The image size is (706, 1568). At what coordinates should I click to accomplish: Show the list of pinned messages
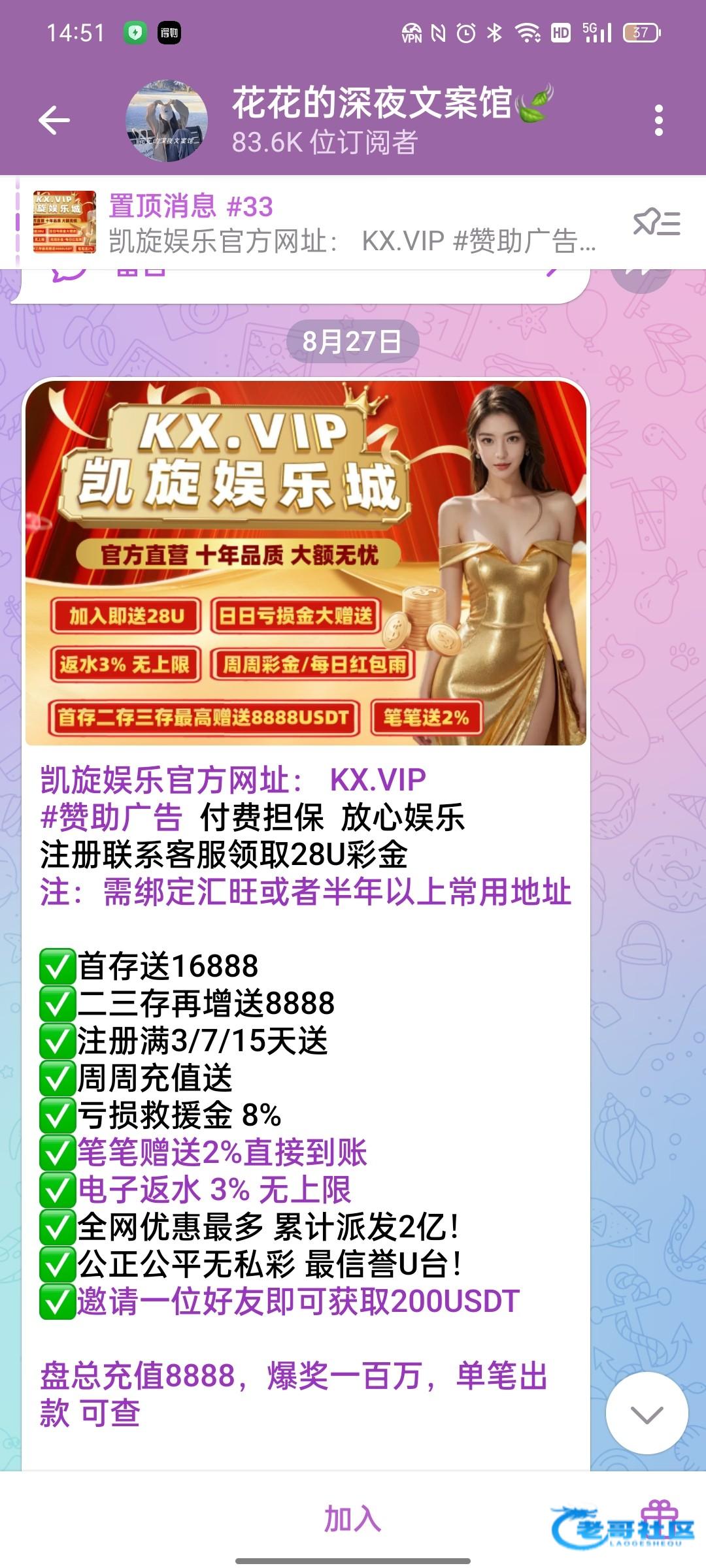(657, 223)
